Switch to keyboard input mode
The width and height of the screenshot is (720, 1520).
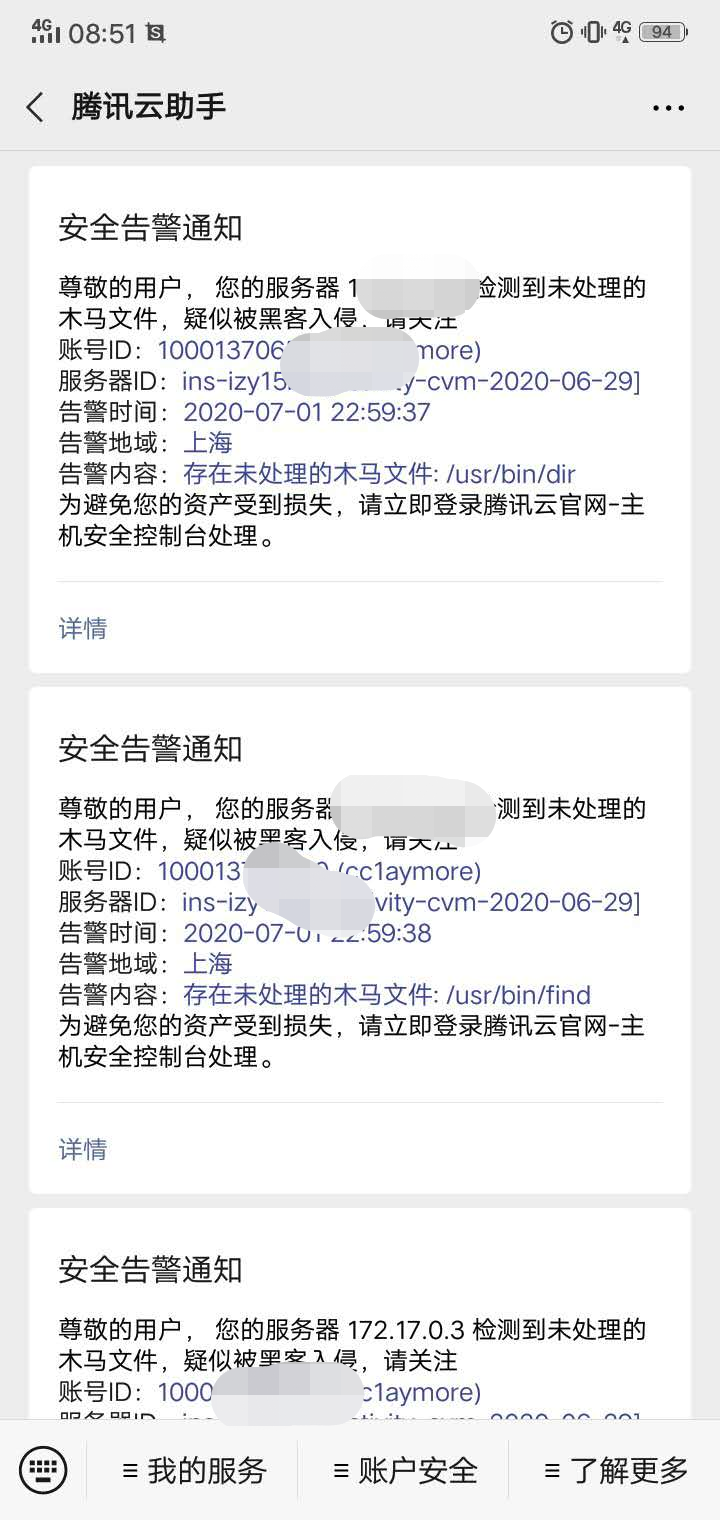(43, 1470)
